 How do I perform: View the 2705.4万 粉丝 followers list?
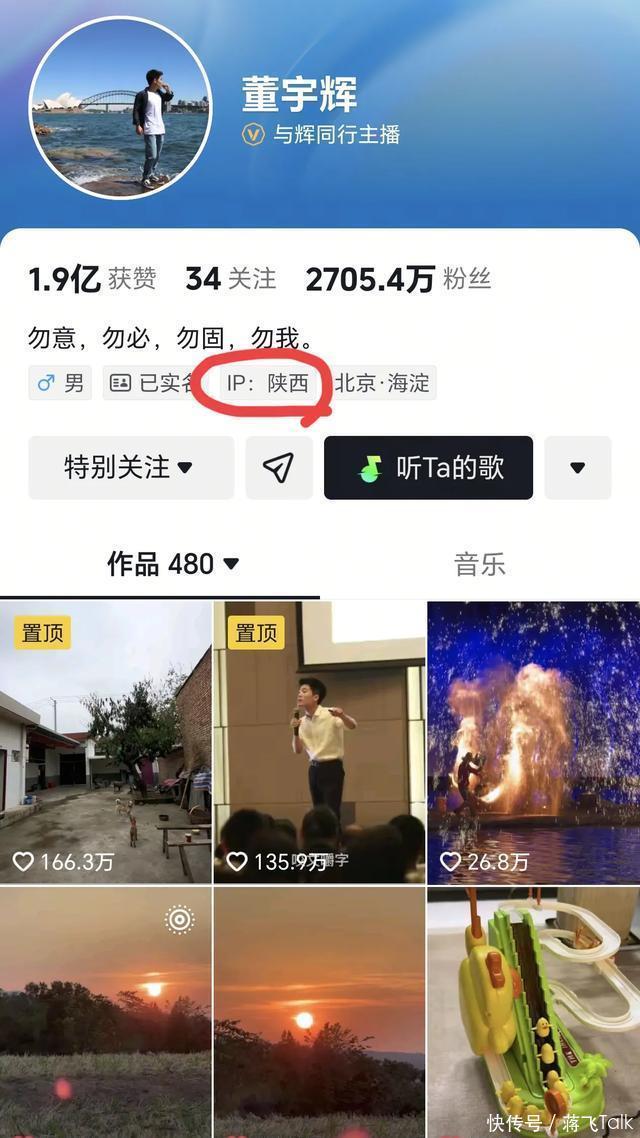pos(398,279)
